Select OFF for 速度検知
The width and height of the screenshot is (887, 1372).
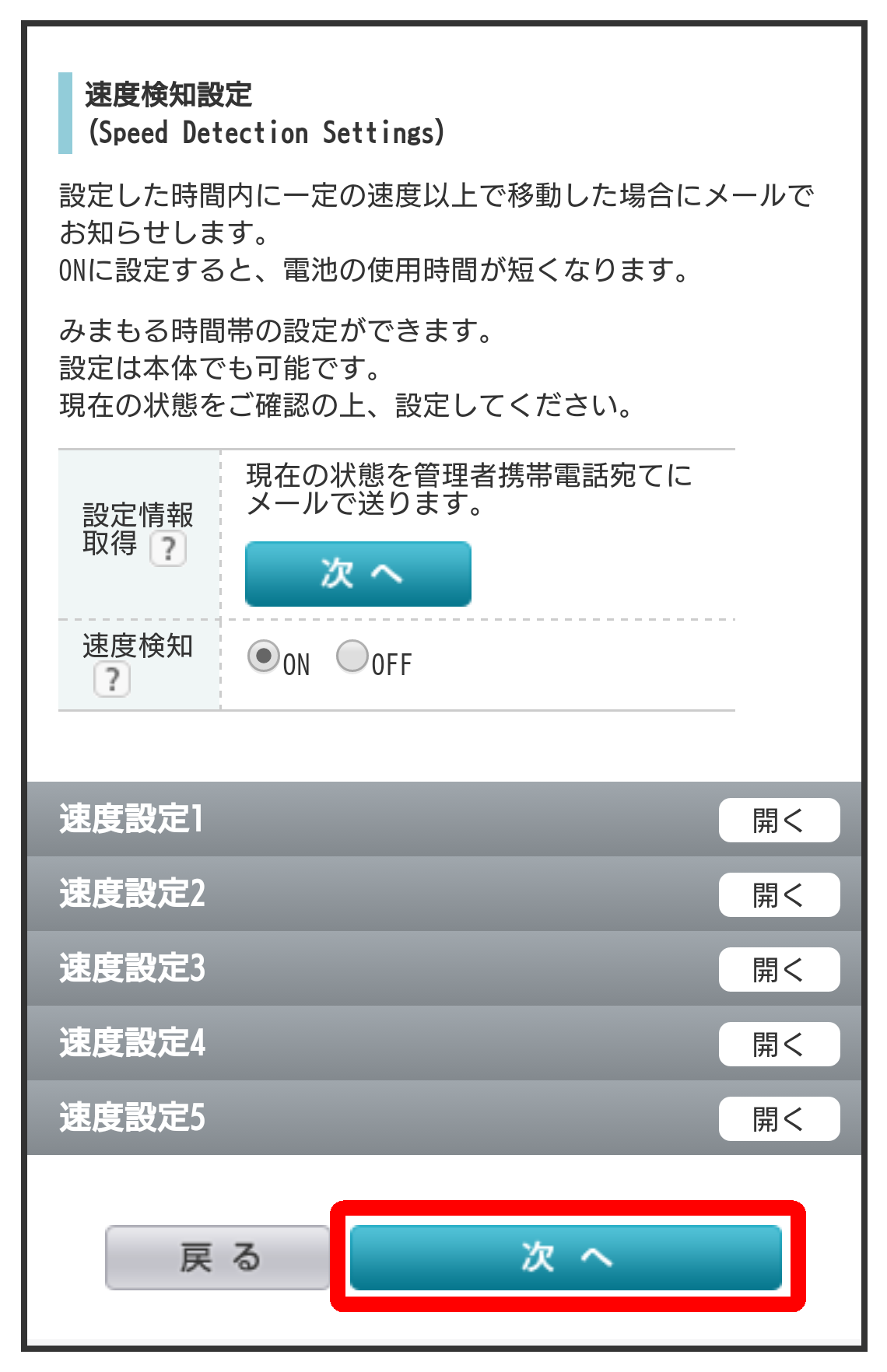pos(352,656)
